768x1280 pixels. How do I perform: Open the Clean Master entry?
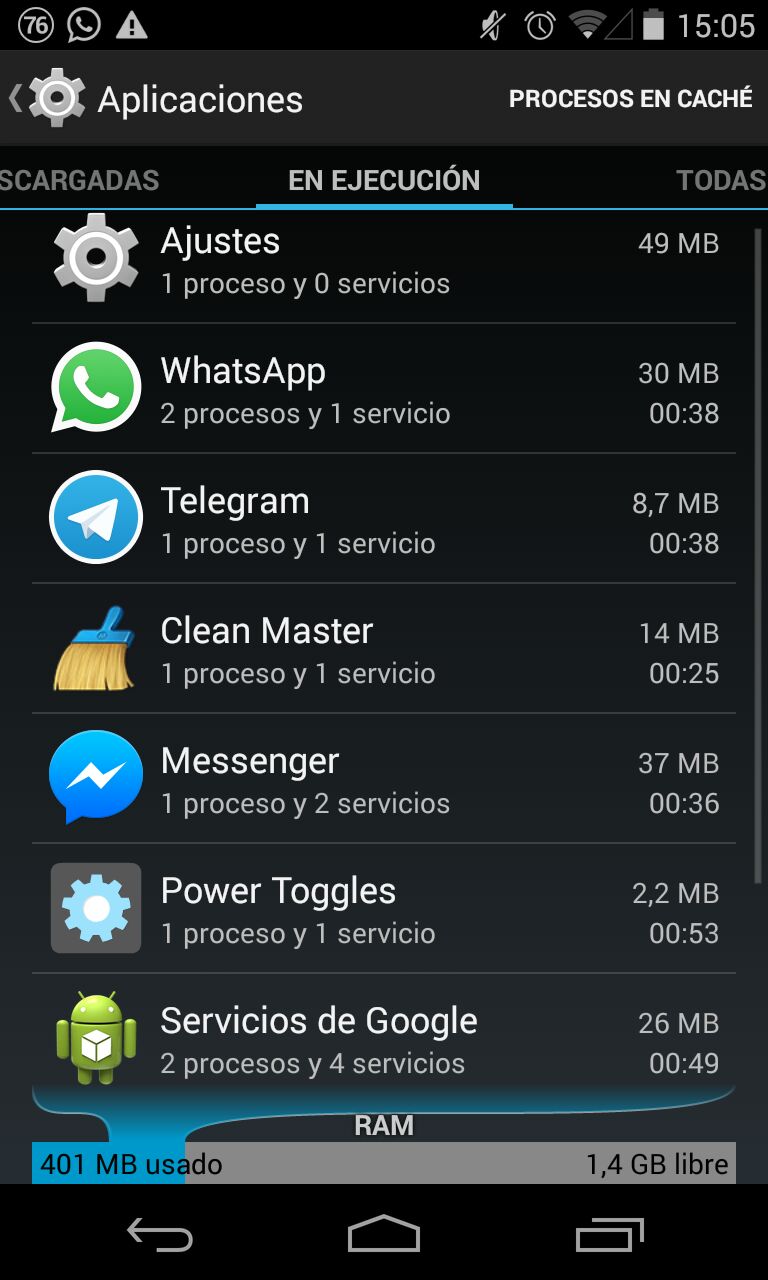[384, 648]
